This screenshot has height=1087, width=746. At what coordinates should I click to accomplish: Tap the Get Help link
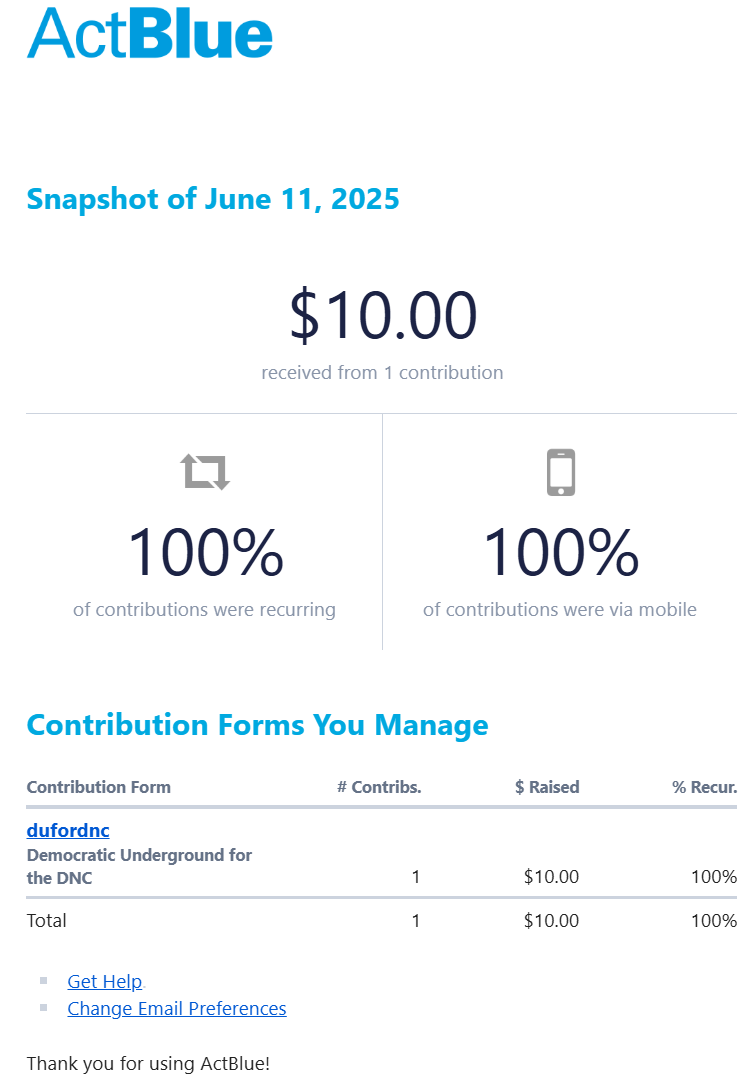[x=105, y=981]
